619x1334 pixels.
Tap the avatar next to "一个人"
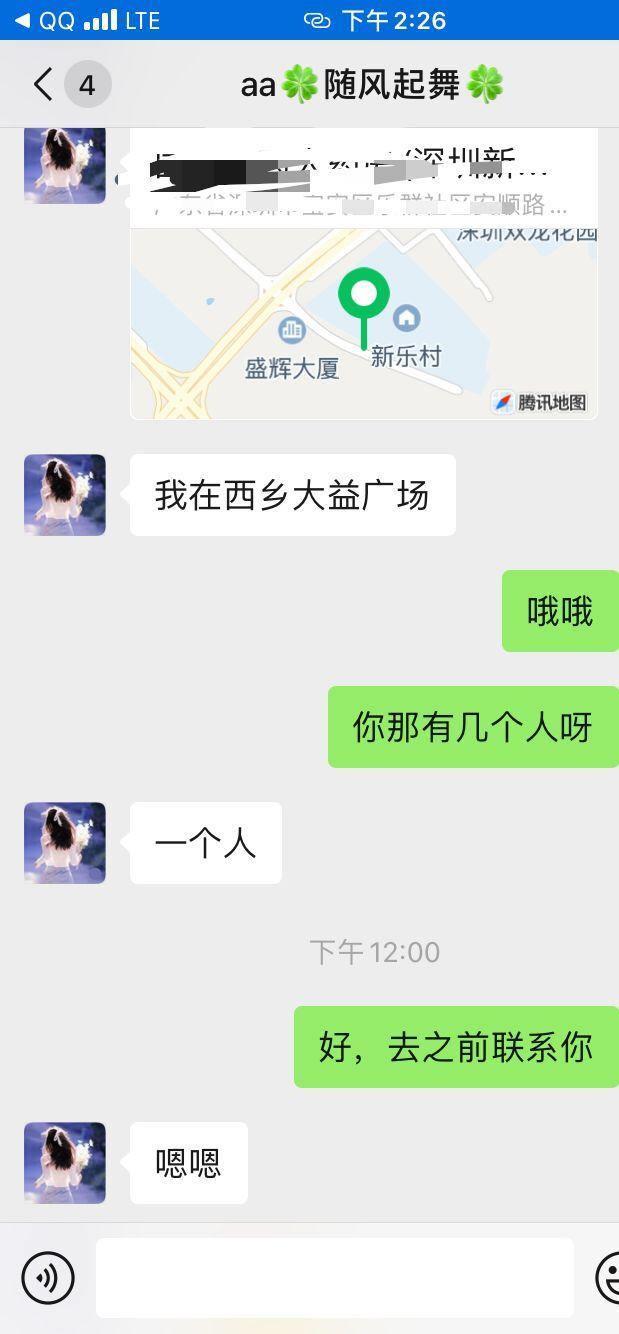(x=65, y=843)
